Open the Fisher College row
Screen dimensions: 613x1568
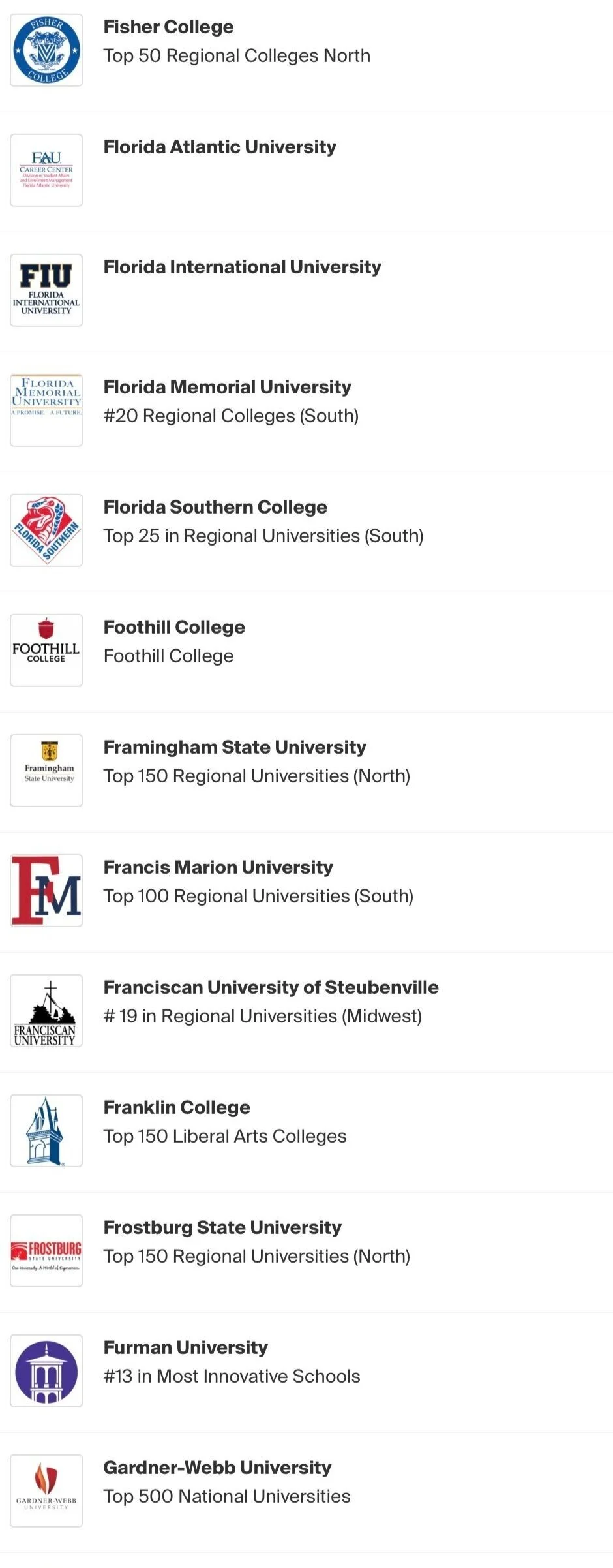click(168, 27)
